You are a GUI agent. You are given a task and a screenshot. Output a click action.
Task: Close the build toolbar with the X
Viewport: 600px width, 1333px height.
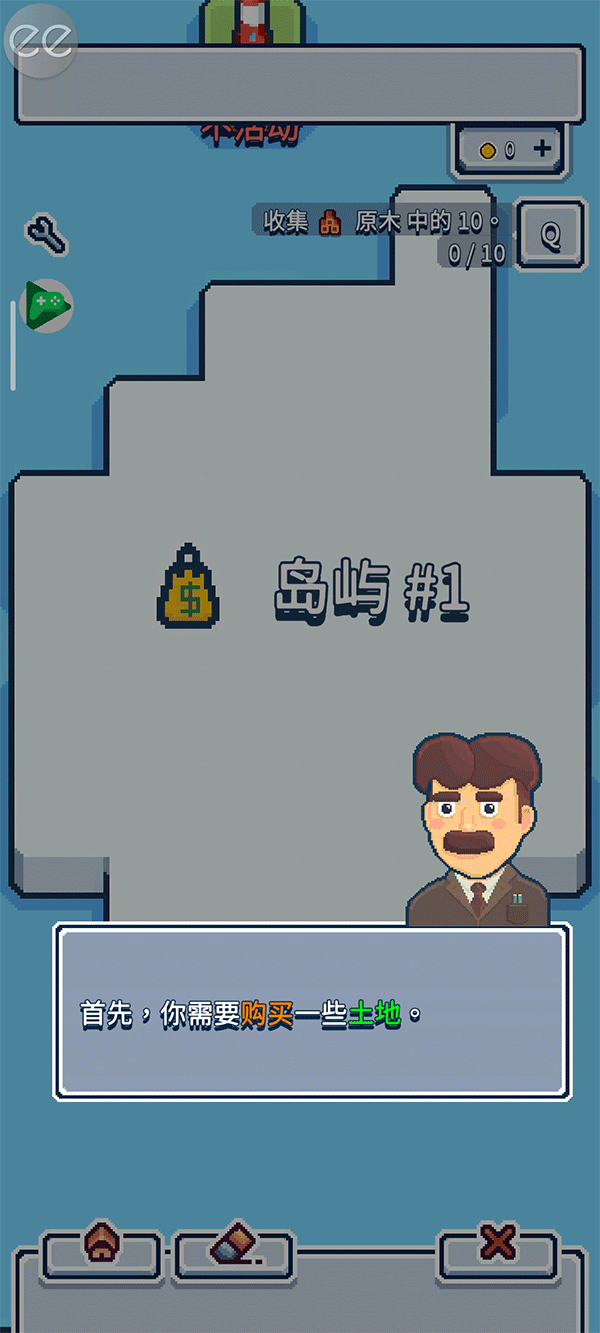point(497,1245)
